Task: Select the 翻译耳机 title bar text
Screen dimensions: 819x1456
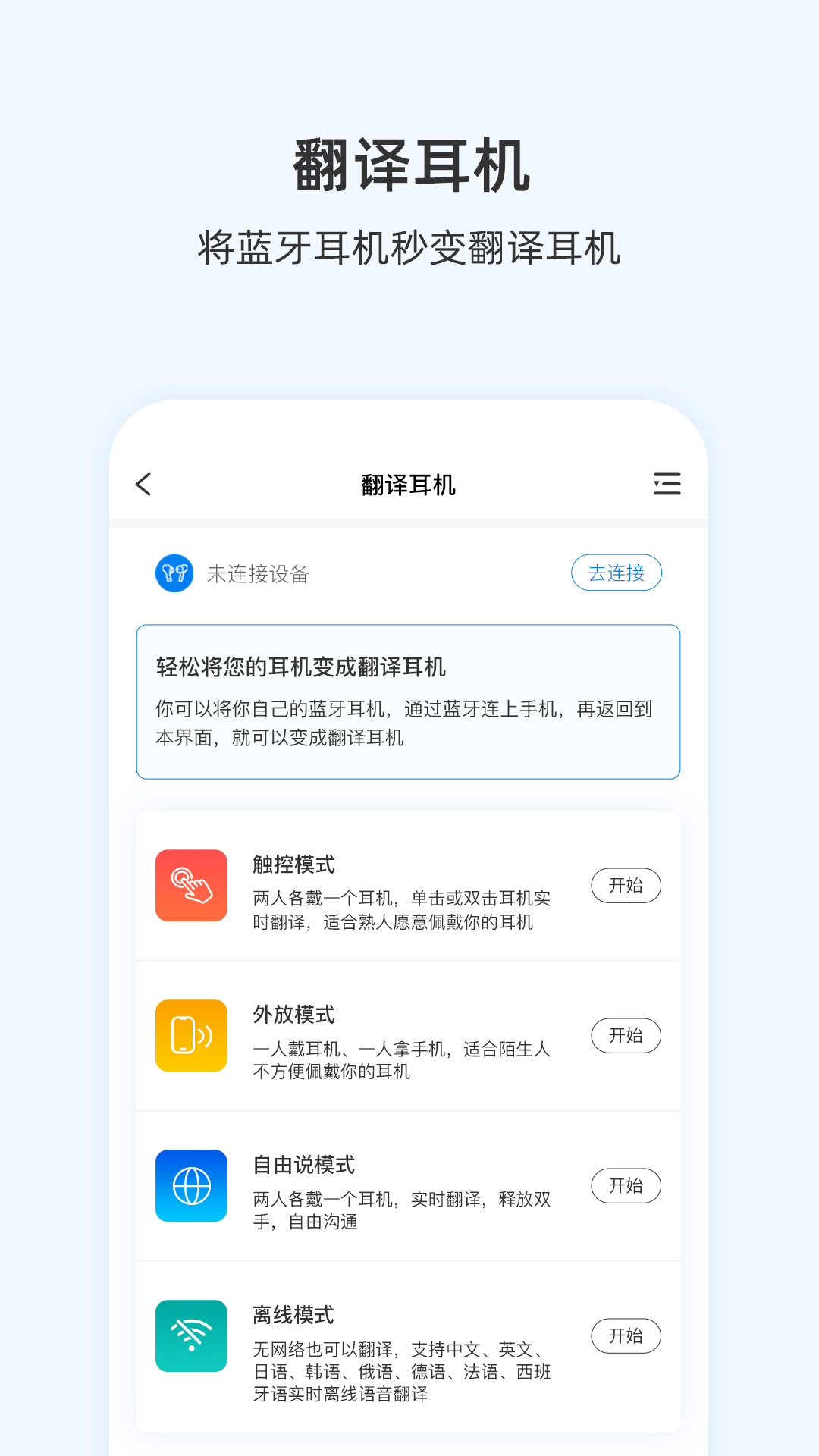Action: click(x=409, y=484)
